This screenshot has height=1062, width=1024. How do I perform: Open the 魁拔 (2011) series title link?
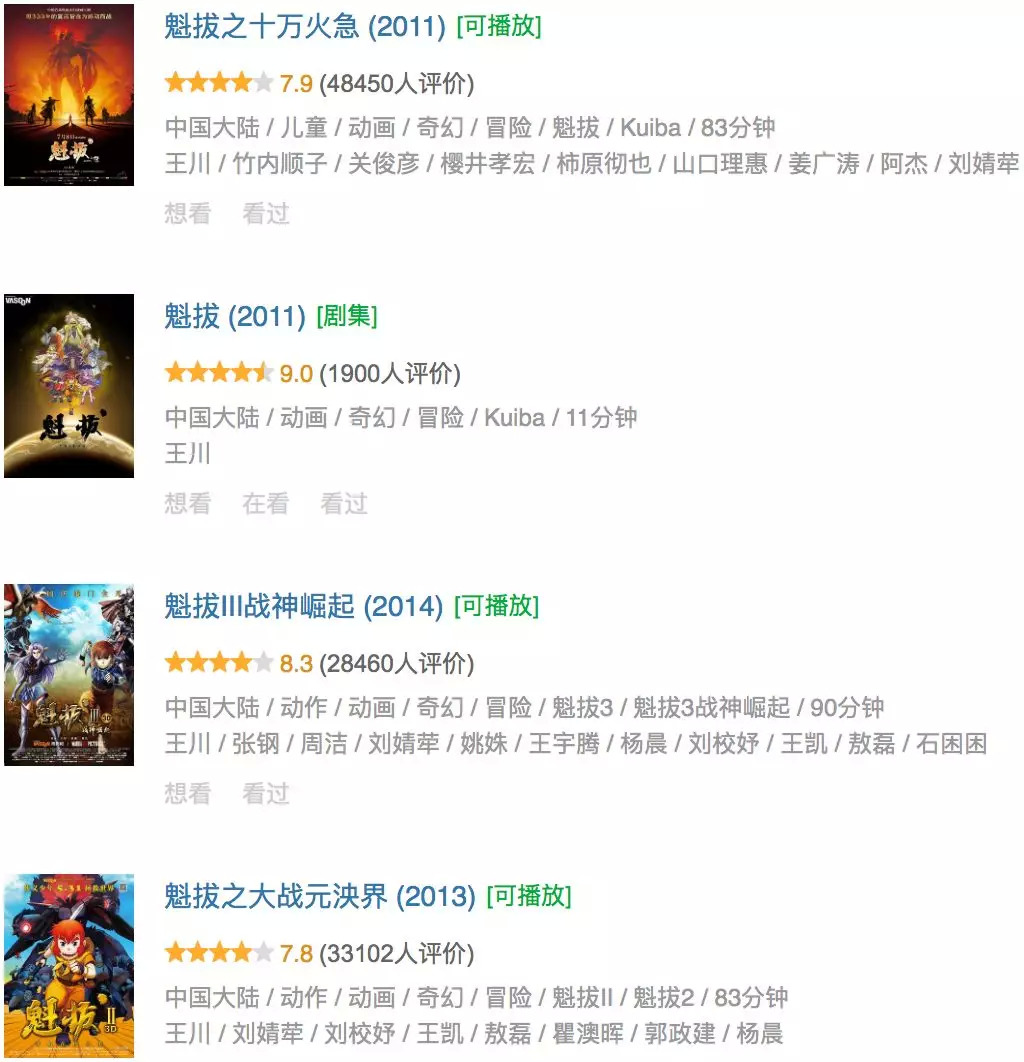(x=234, y=317)
